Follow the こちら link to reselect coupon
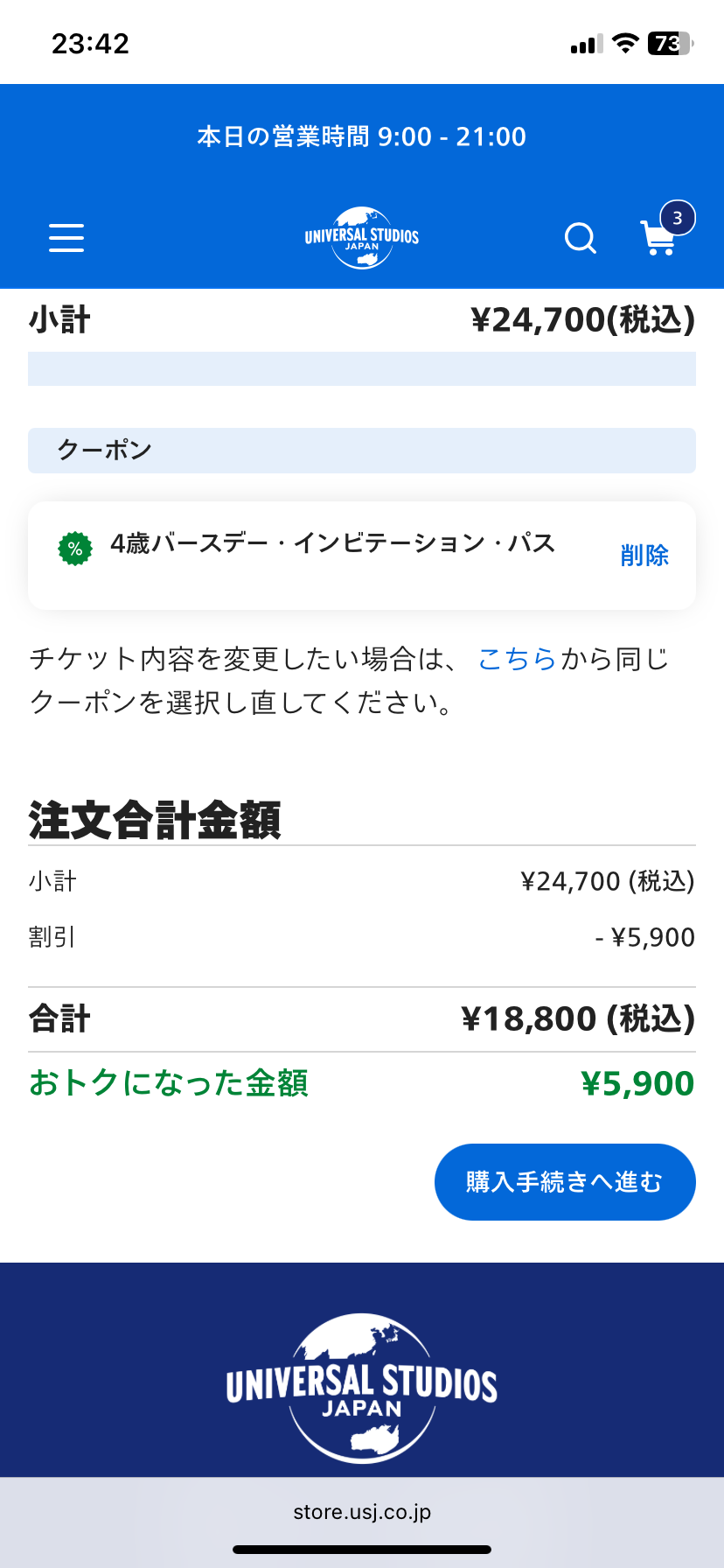 [x=518, y=659]
